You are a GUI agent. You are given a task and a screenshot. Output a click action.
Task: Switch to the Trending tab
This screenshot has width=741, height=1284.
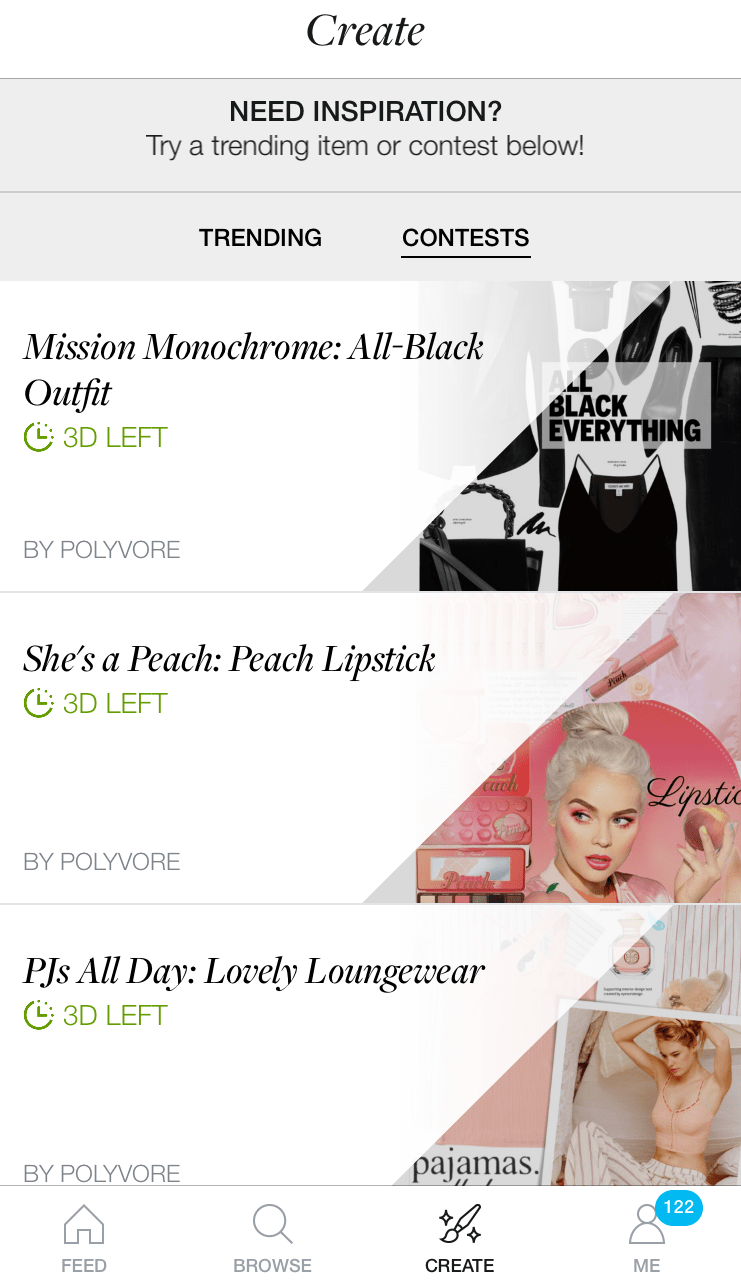[260, 238]
